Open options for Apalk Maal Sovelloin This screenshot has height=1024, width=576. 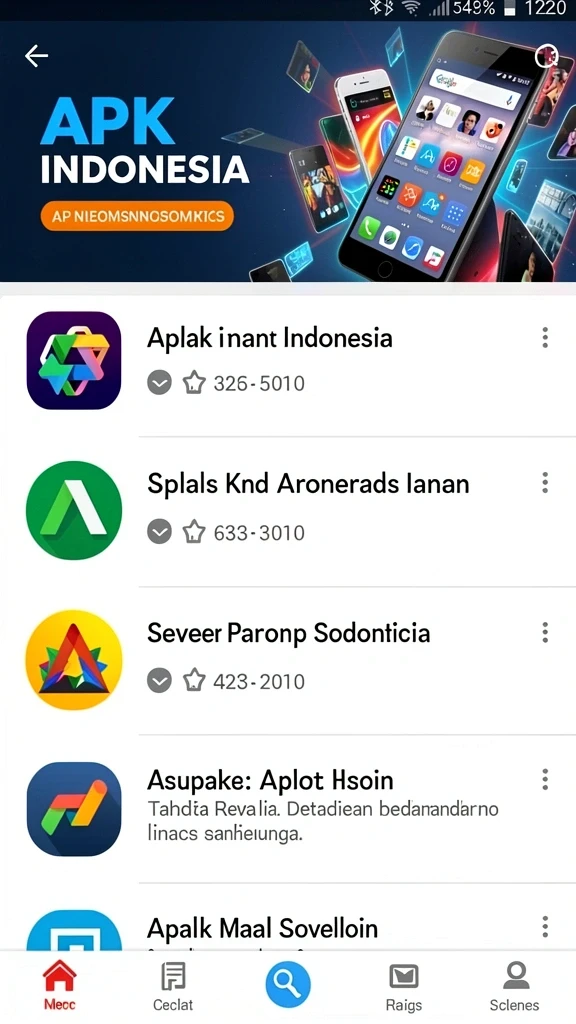pyautogui.click(x=545, y=927)
